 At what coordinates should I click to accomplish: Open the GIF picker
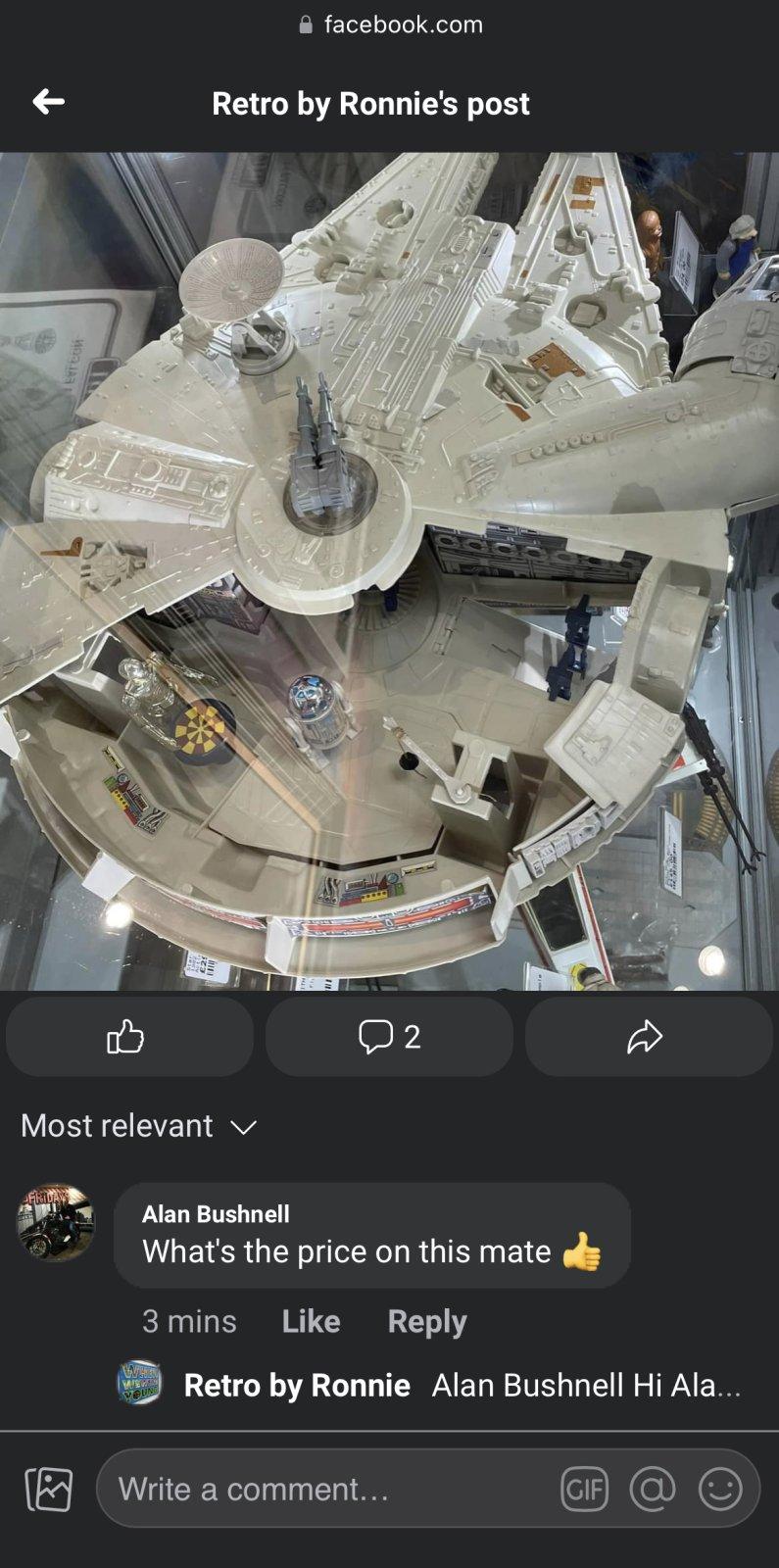pyautogui.click(x=584, y=1490)
